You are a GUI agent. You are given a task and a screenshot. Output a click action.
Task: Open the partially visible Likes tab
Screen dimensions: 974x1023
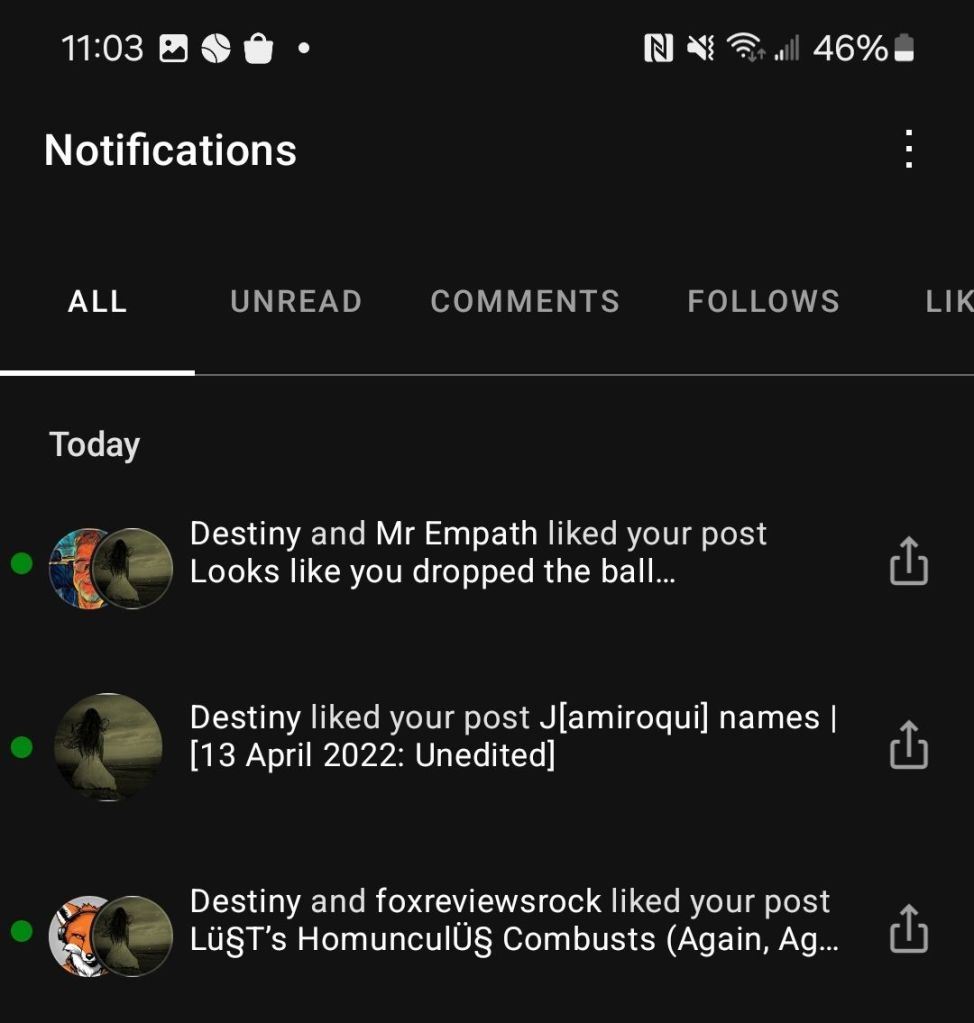pyautogui.click(x=948, y=301)
